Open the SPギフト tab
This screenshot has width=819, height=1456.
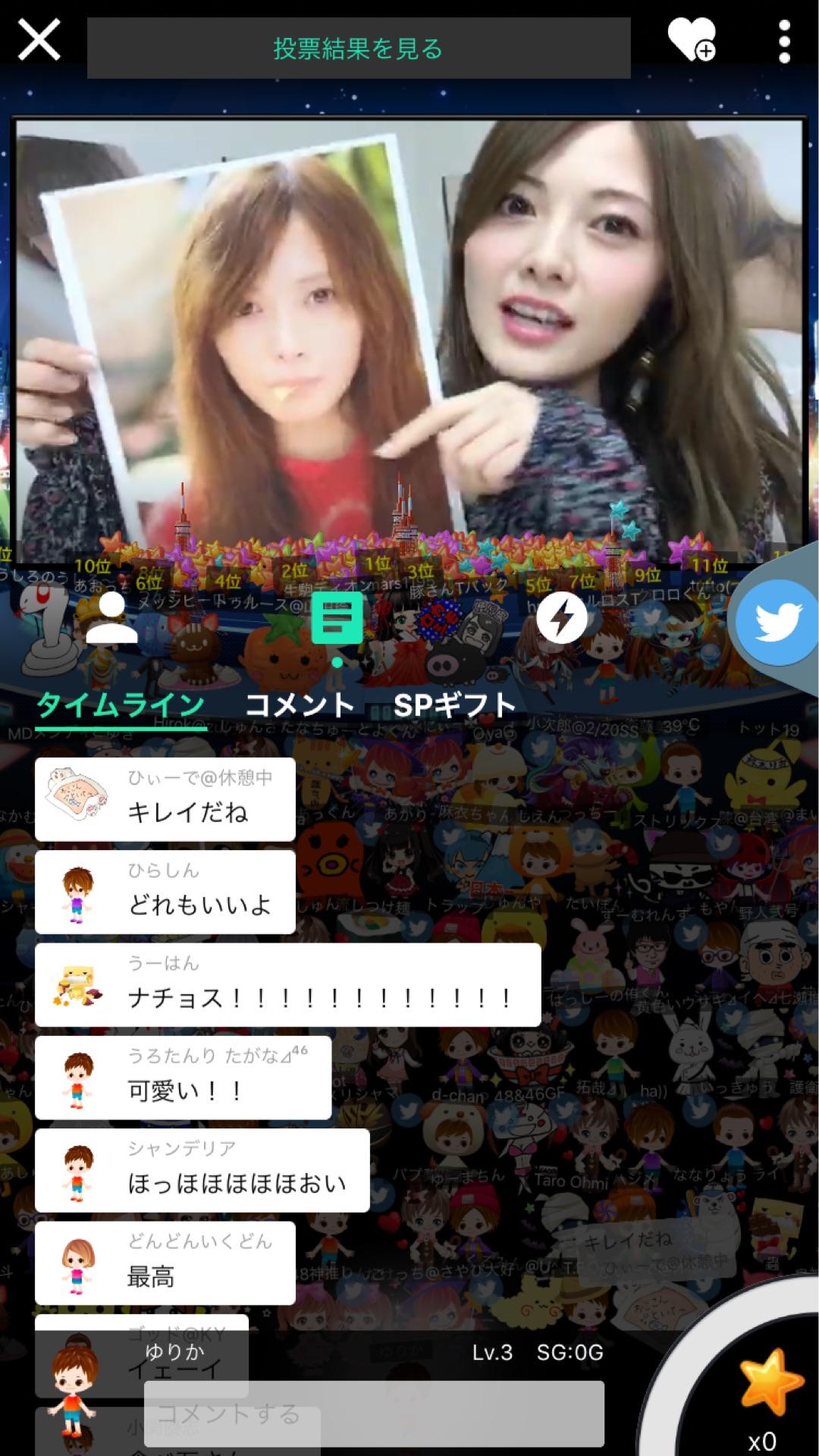[455, 704]
